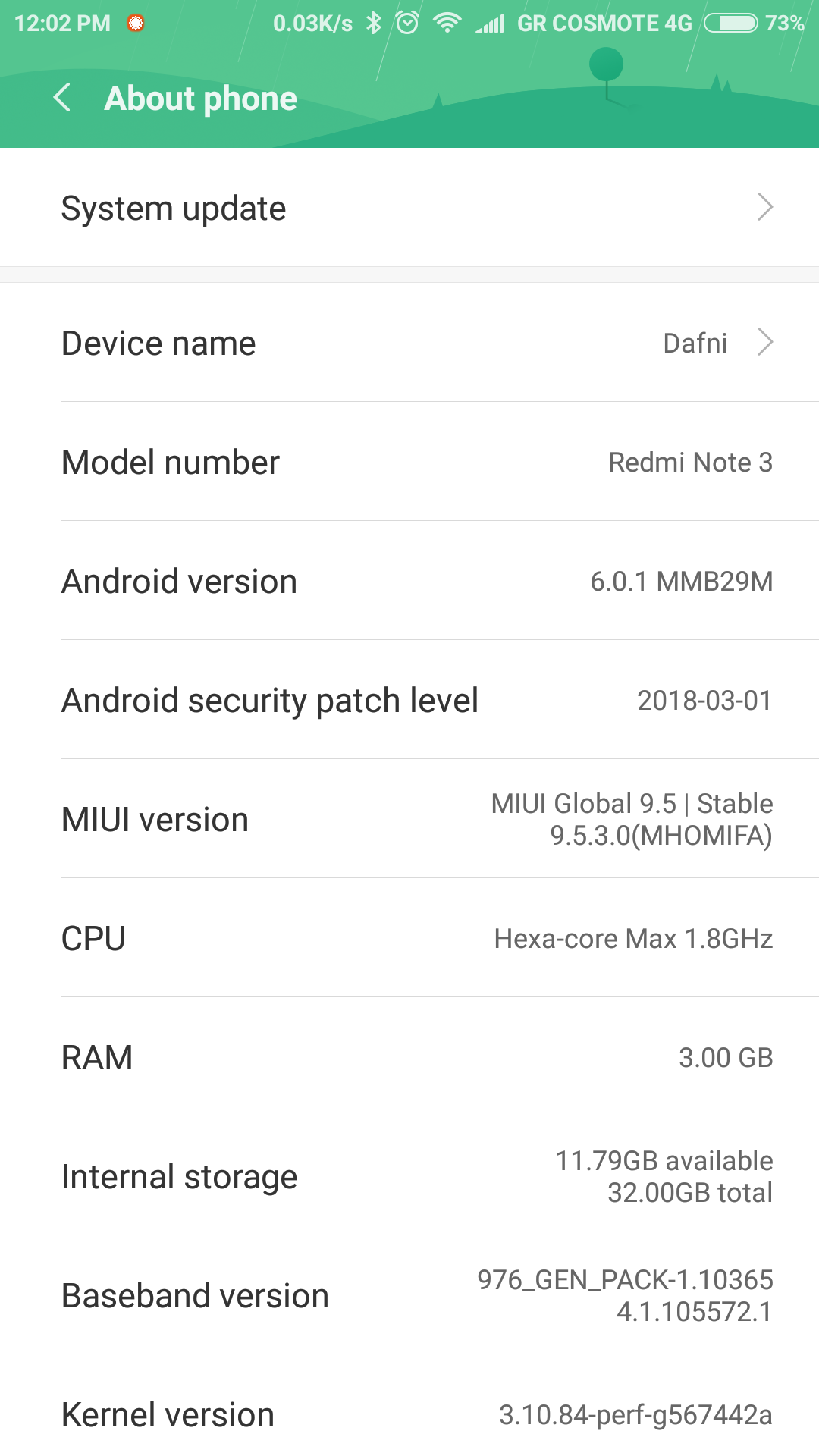Go back from About phone
The width and height of the screenshot is (819, 1456).
[x=62, y=98]
